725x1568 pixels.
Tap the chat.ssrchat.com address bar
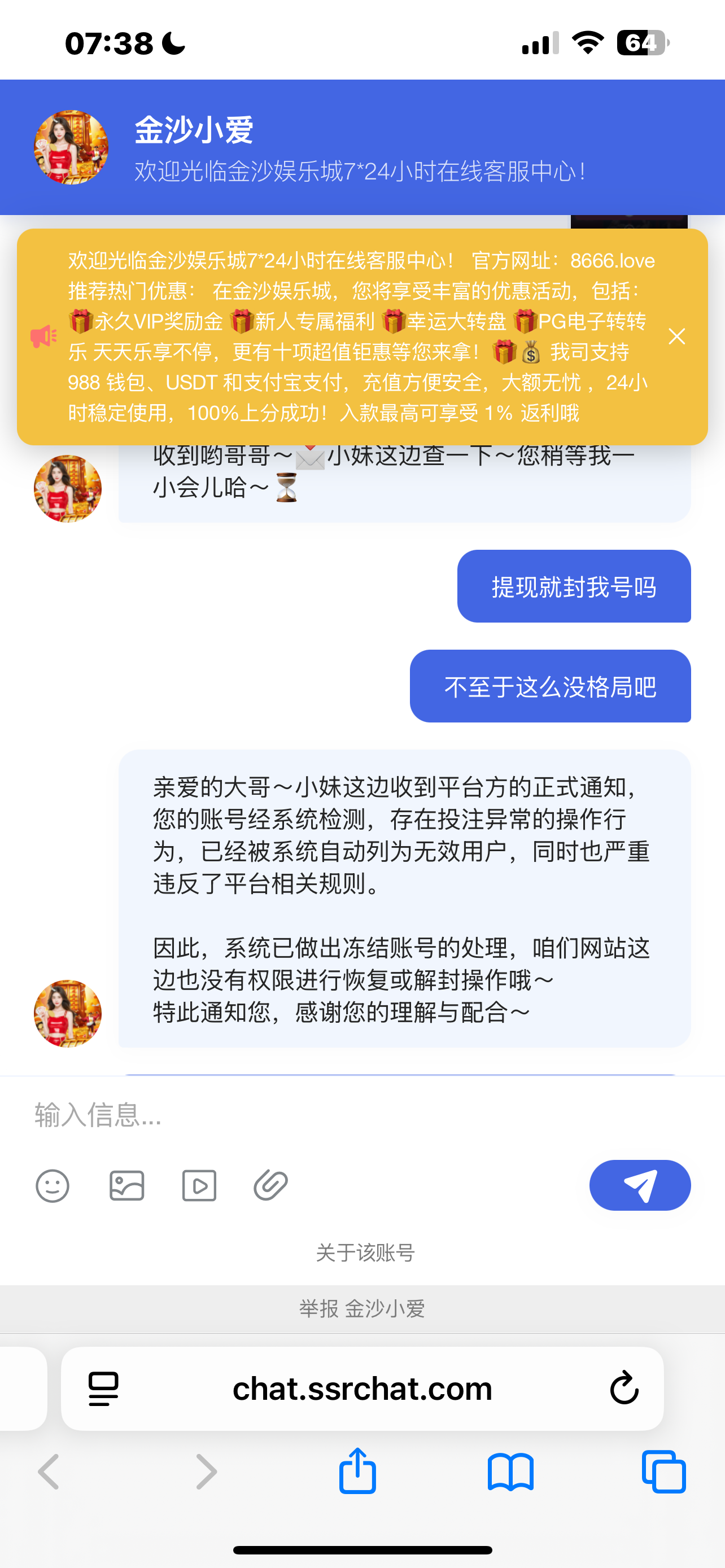coord(362,1389)
